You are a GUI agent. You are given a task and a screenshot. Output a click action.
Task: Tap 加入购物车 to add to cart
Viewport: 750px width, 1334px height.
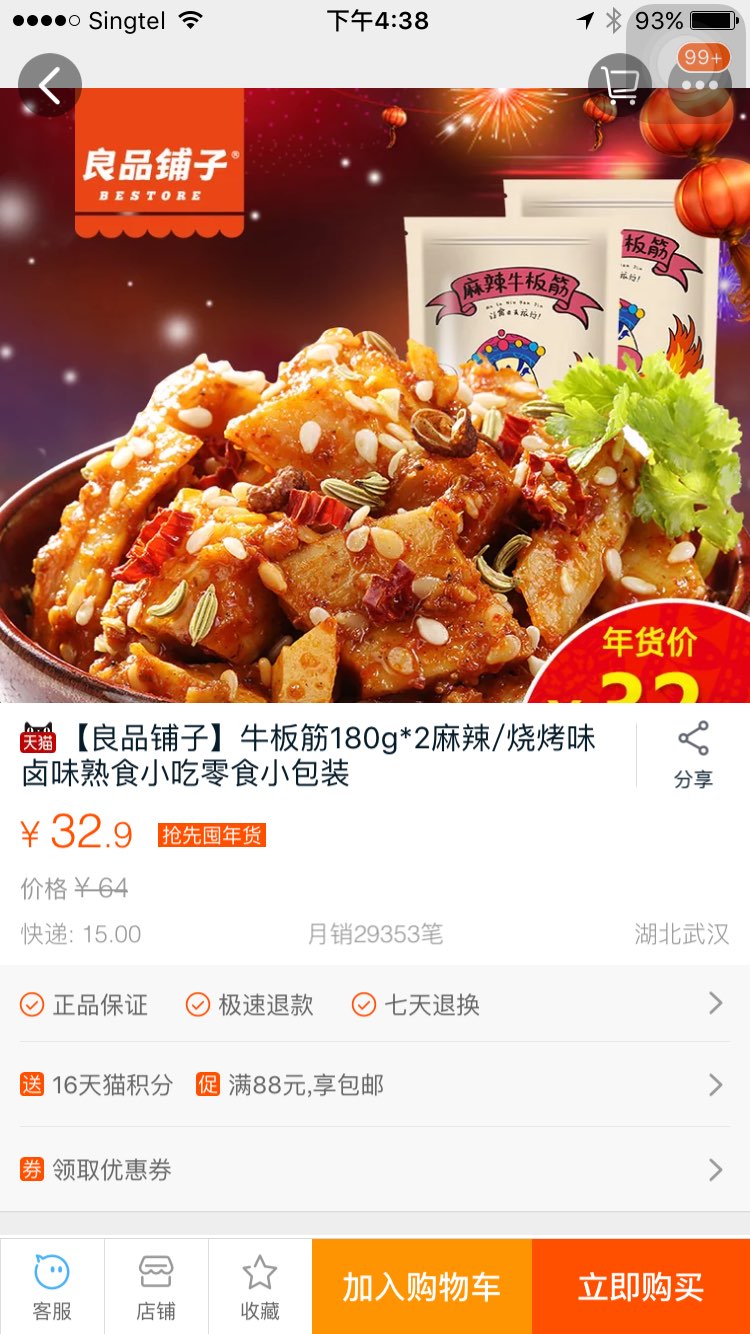[x=422, y=1287]
